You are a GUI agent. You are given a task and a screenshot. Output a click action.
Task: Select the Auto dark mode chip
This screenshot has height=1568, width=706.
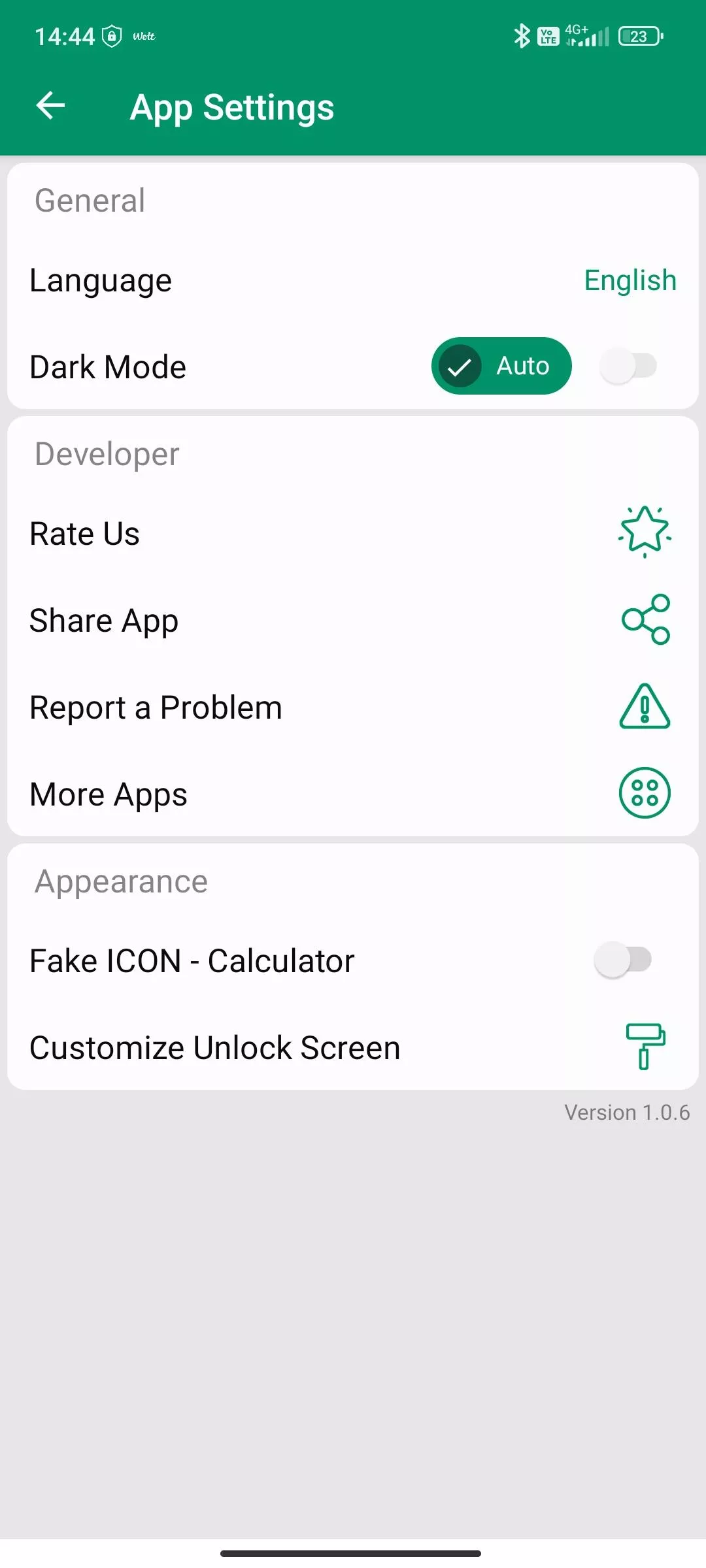click(x=501, y=366)
